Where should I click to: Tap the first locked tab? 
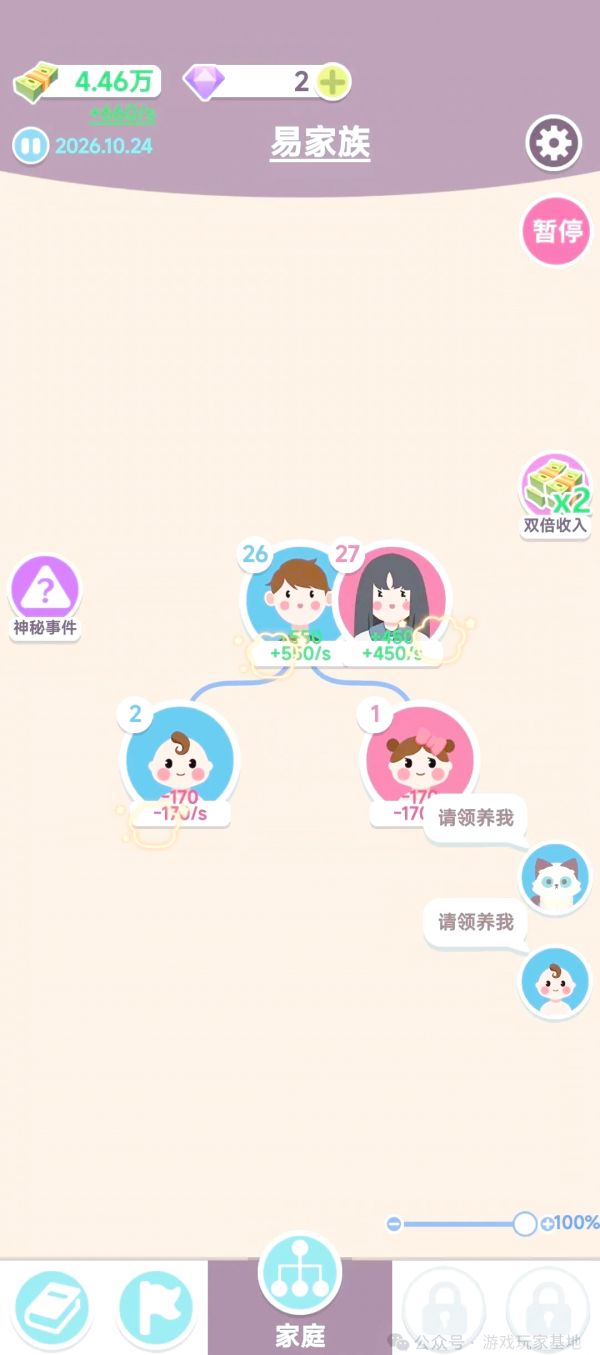click(444, 1308)
